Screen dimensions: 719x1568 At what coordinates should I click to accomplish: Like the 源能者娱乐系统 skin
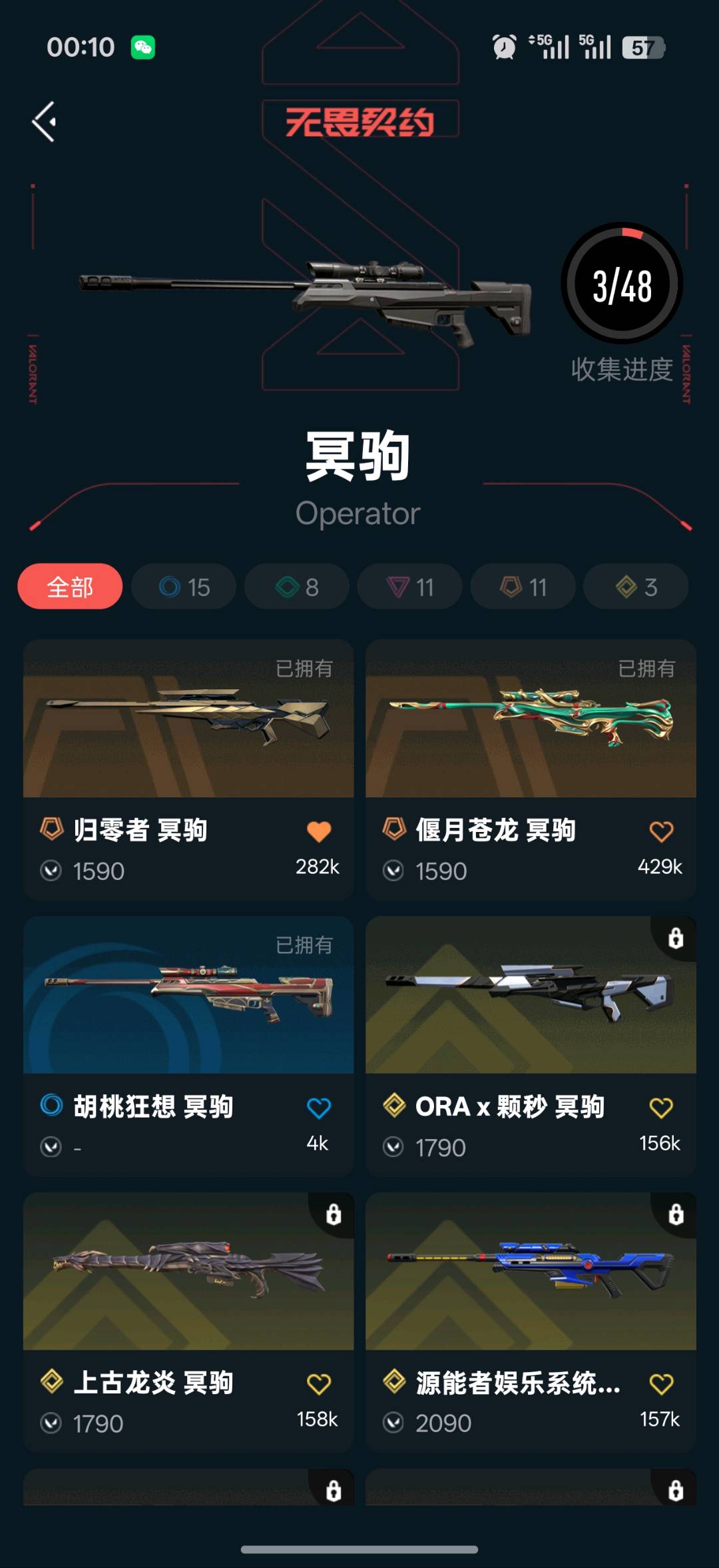point(661,1384)
